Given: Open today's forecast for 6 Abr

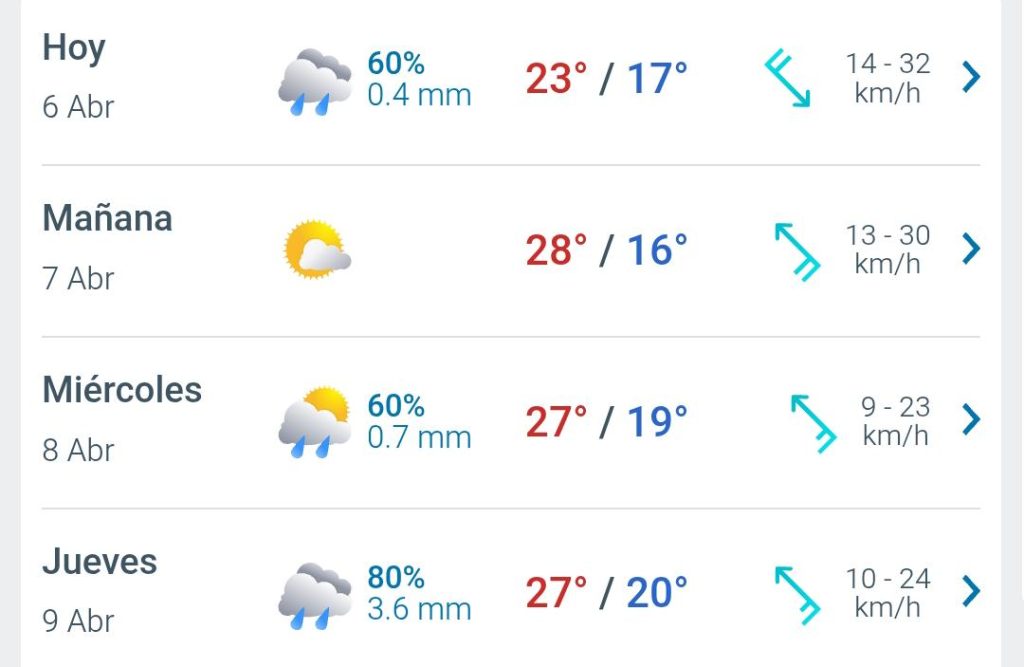Looking at the screenshot, I should click(x=510, y=78).
